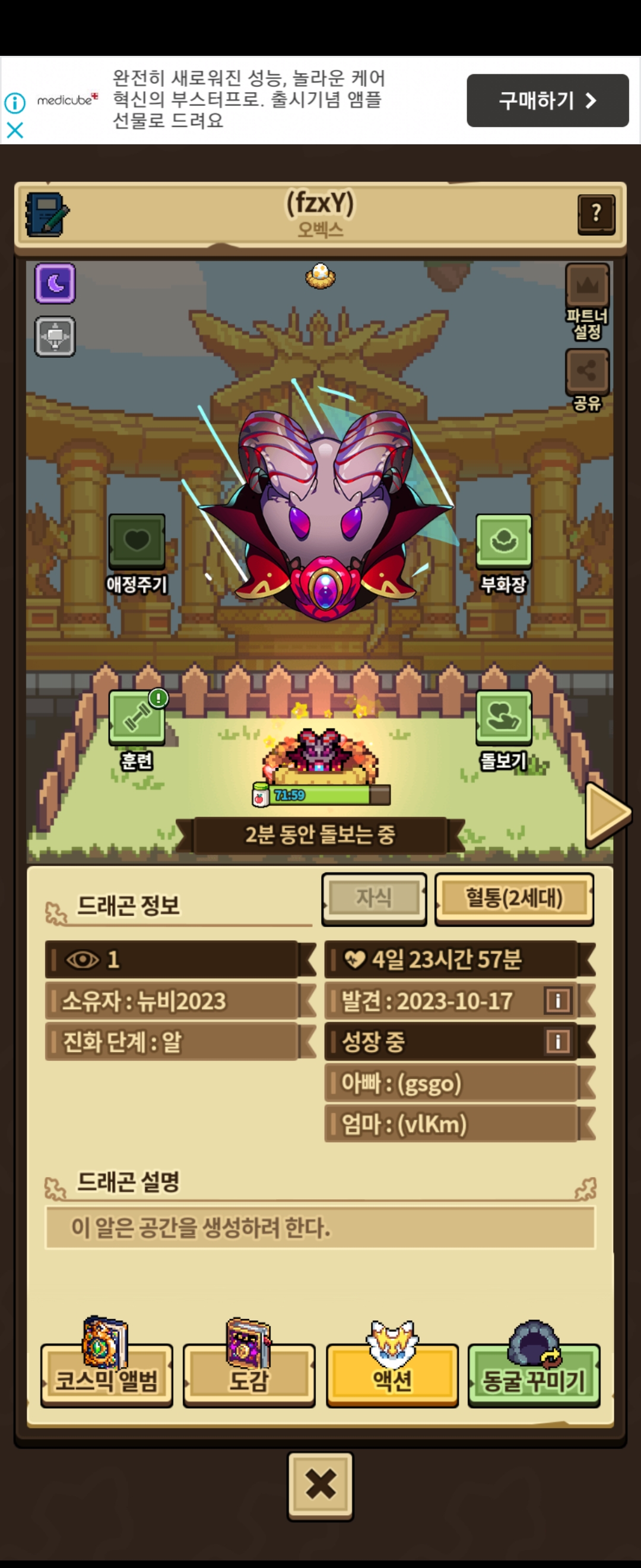This screenshot has height=1568, width=641.
Task: Tap the 액션 action button
Action: point(392,1378)
